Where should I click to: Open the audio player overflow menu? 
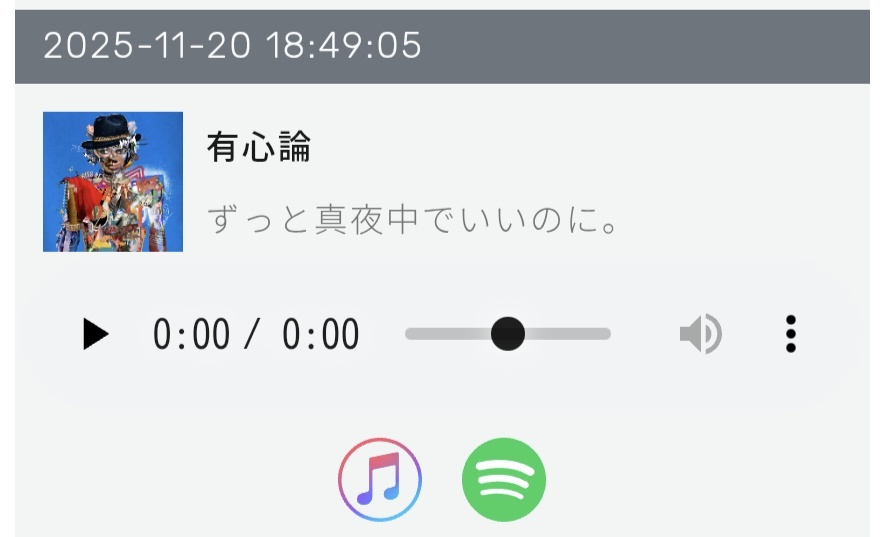tap(790, 334)
